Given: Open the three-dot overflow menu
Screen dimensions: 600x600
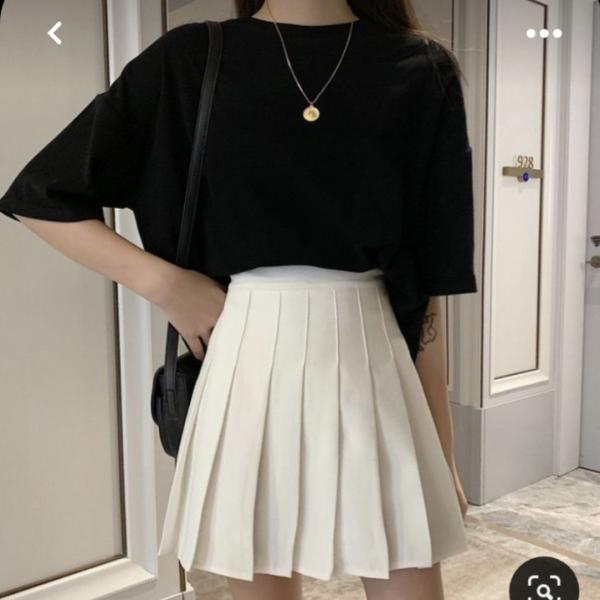Looking at the screenshot, I should click(544, 33).
